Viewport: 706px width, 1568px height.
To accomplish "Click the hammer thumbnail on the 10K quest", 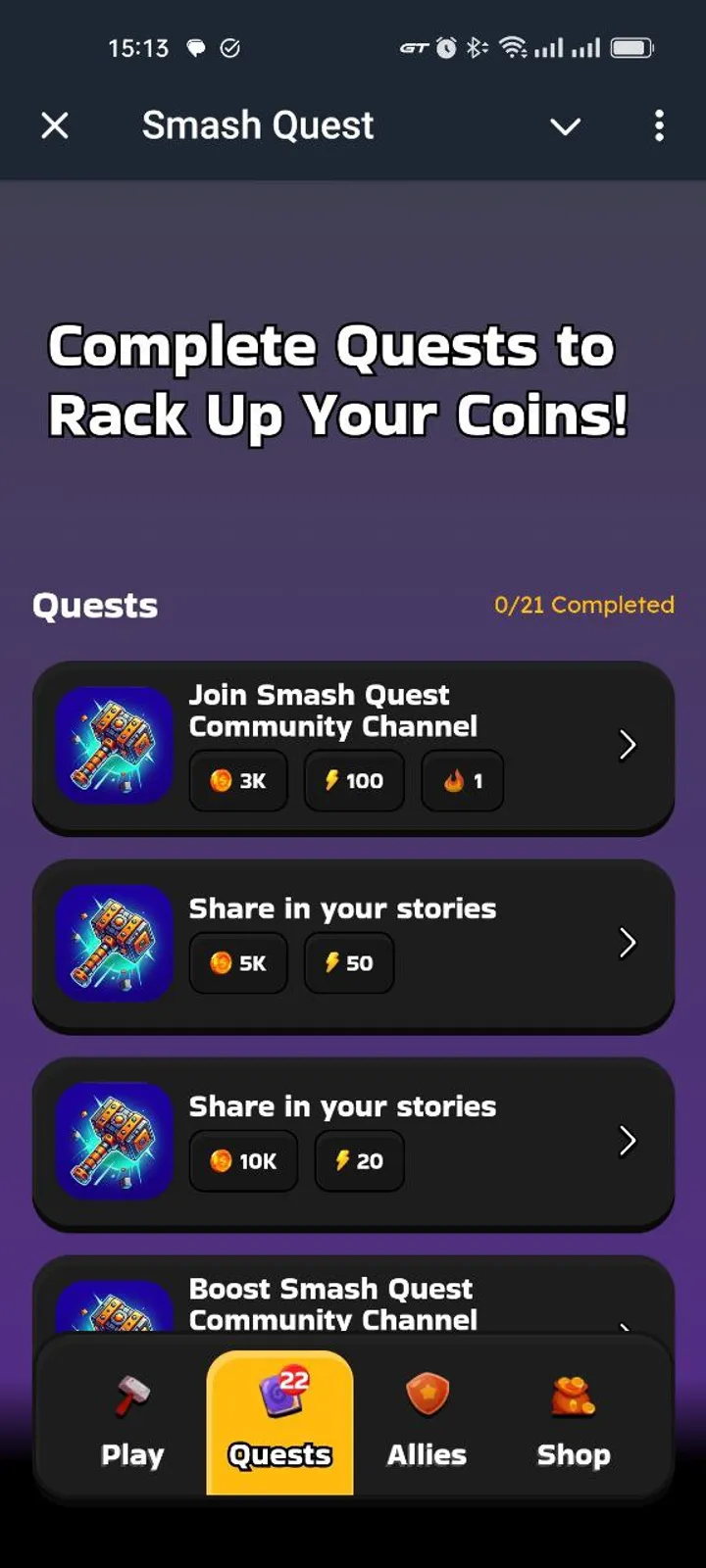I will [x=114, y=1142].
